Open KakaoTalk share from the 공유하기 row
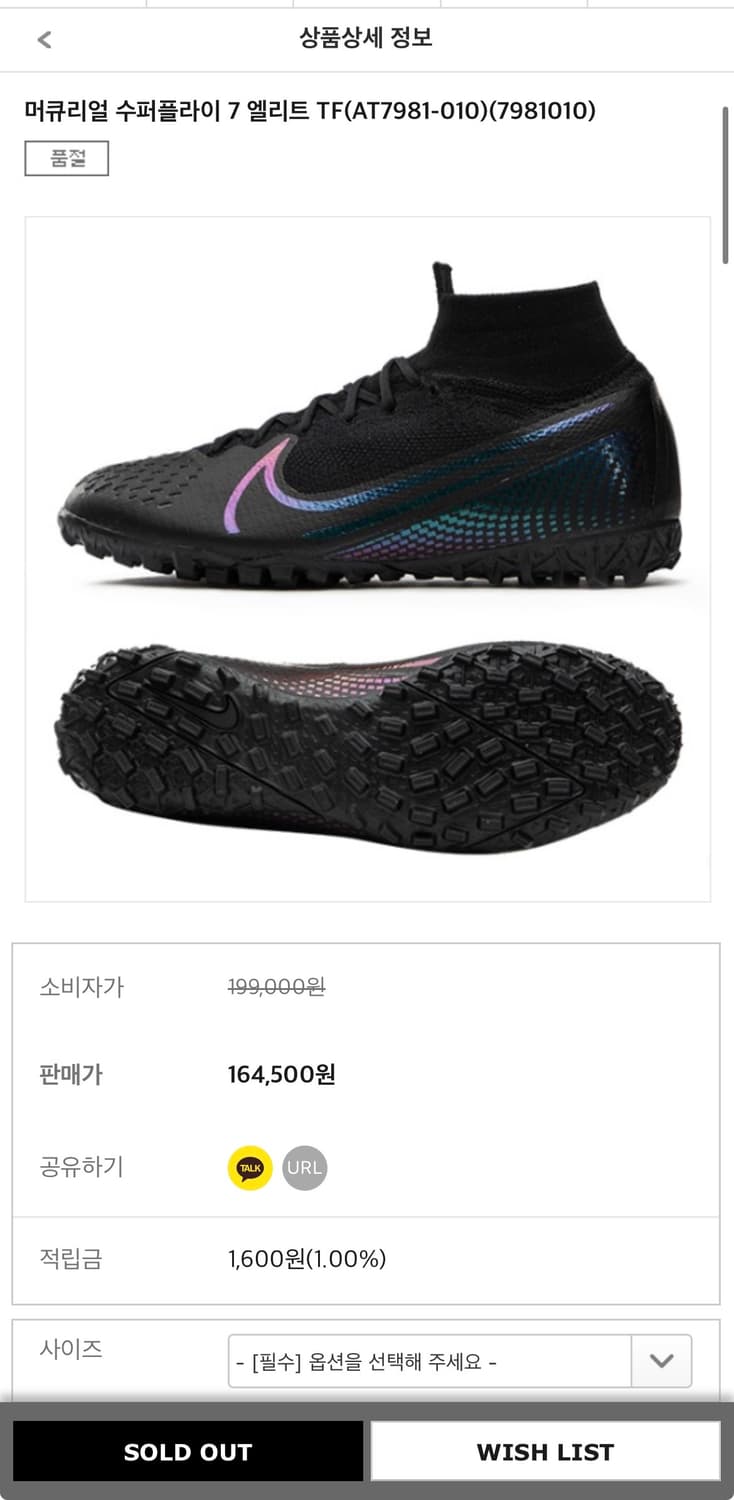Image resolution: width=734 pixels, height=1500 pixels. (249, 1167)
